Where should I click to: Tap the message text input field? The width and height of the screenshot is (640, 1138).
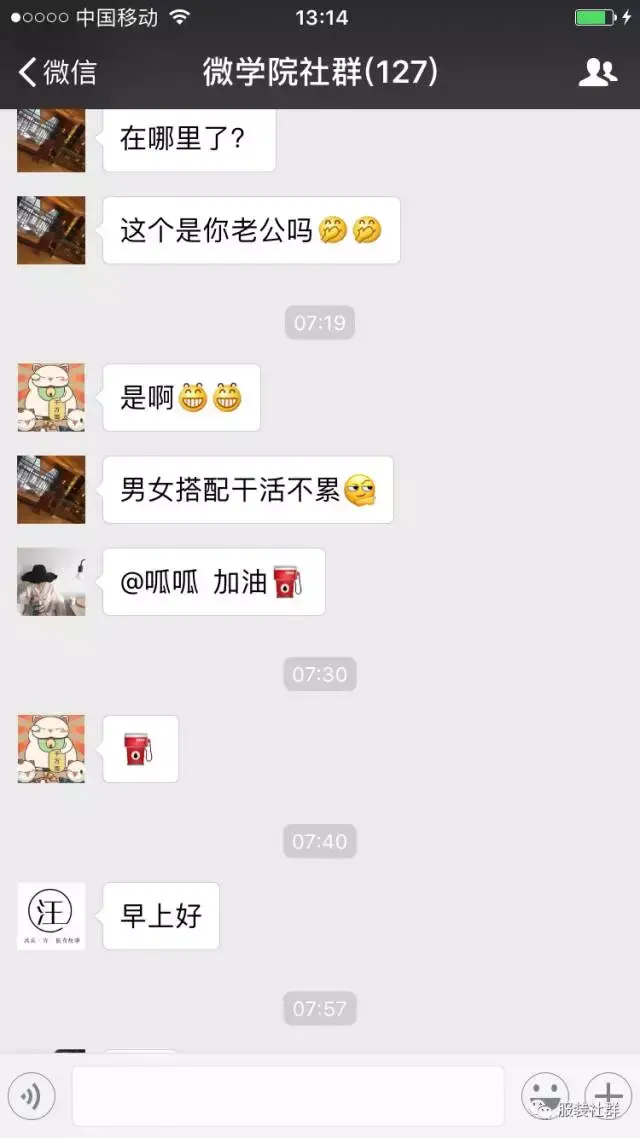tap(288, 1096)
